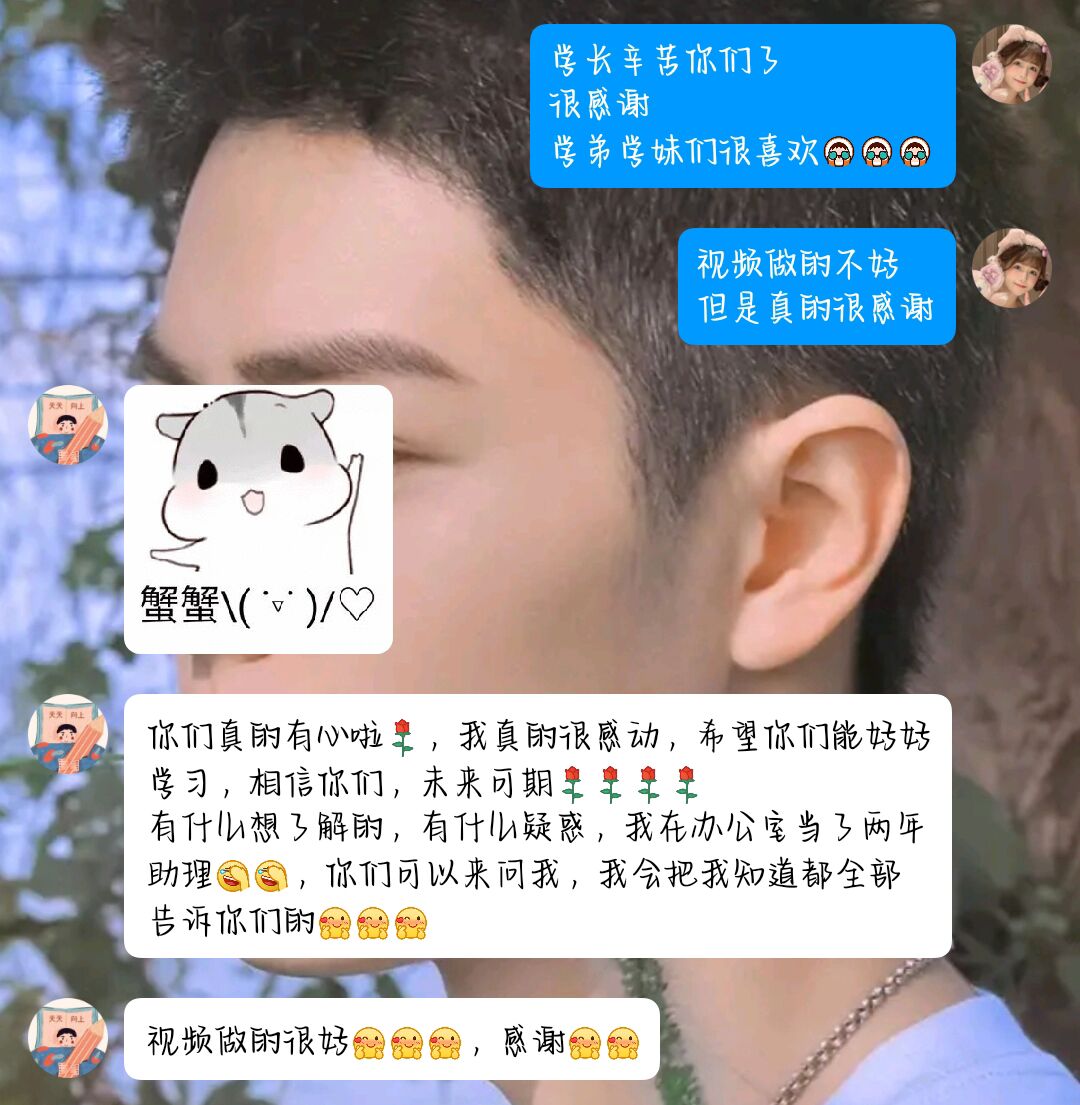The image size is (1080, 1105).
Task: Tap the avatar beside the 视频做的不好 message
Action: 1011,268
